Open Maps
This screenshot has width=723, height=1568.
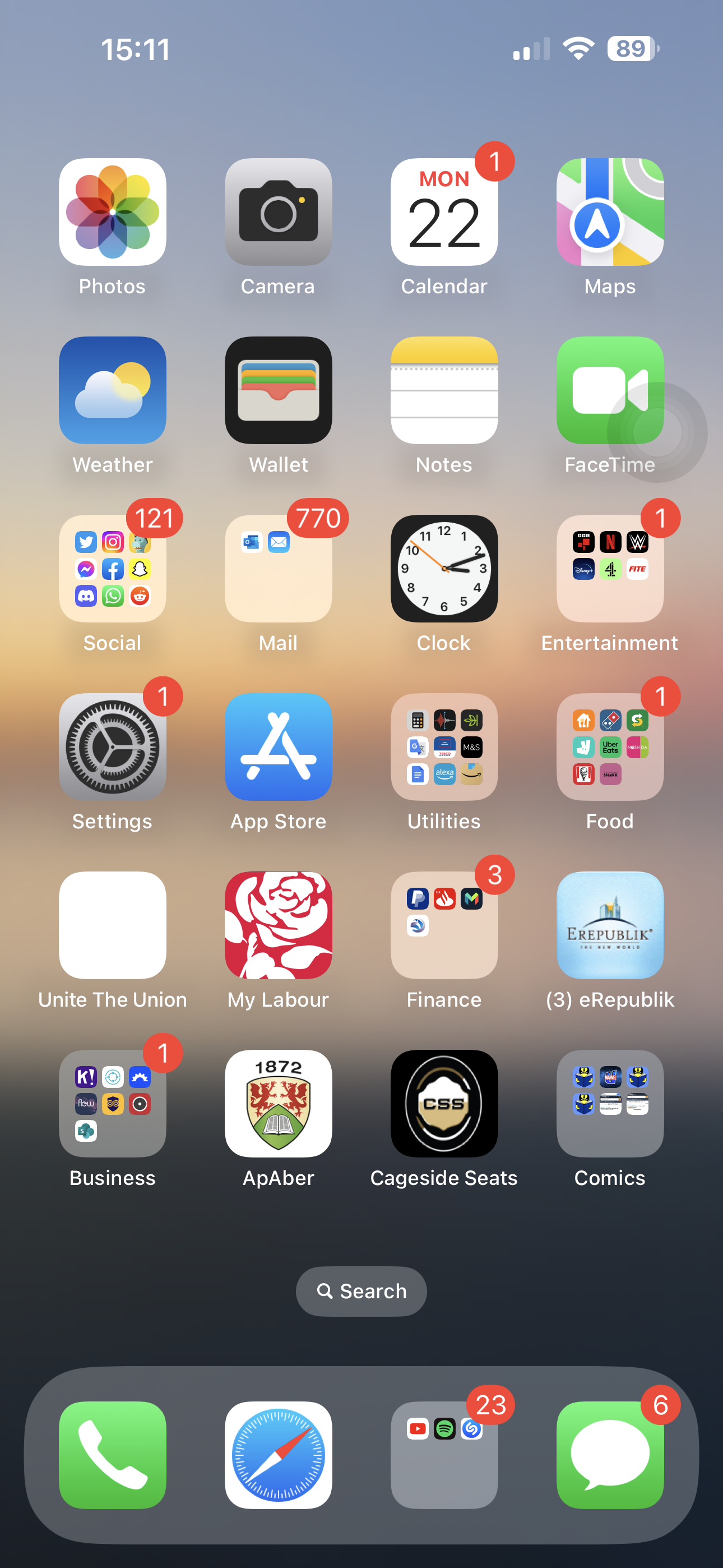(610, 212)
